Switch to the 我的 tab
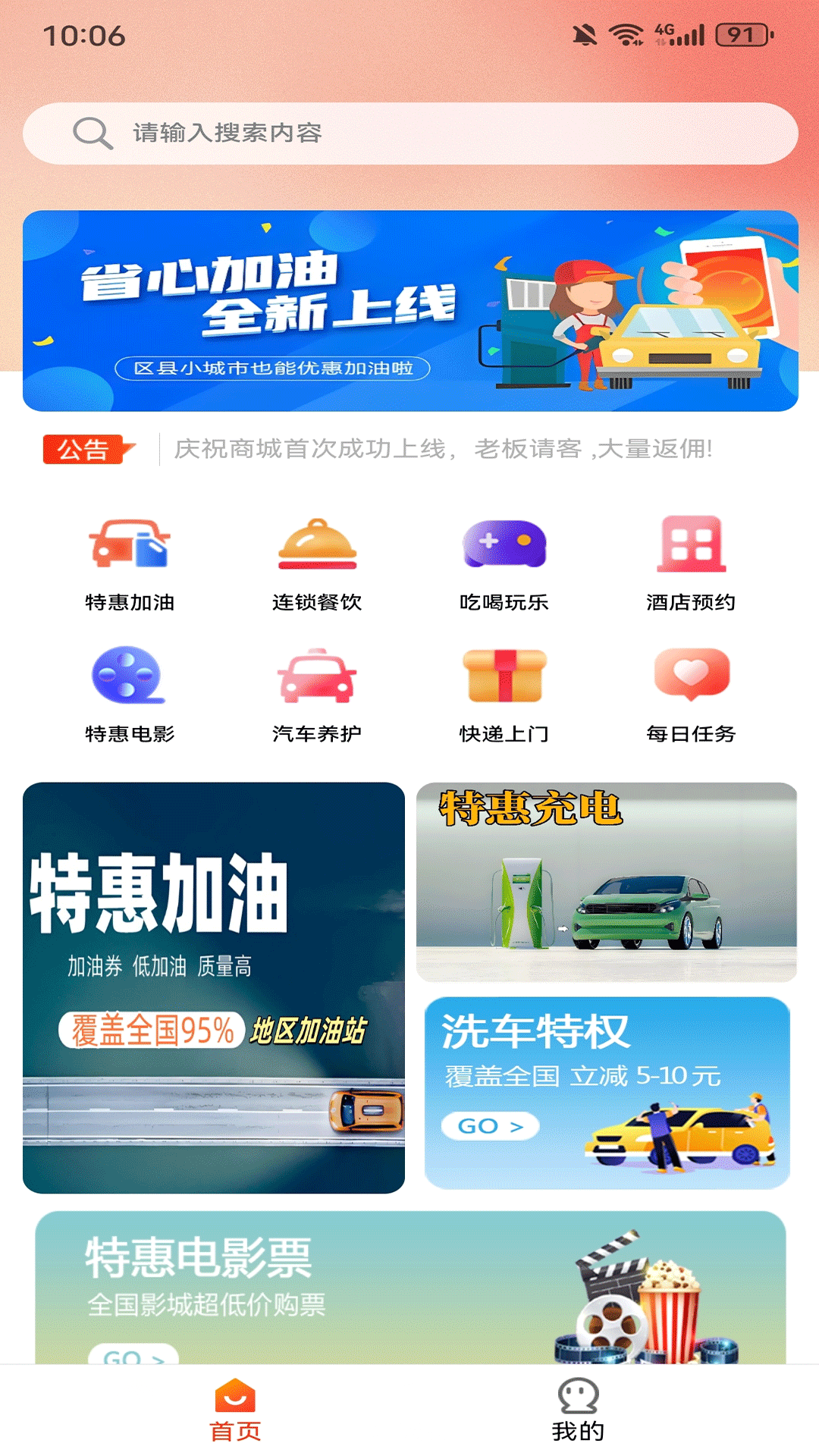 pyautogui.click(x=578, y=1410)
